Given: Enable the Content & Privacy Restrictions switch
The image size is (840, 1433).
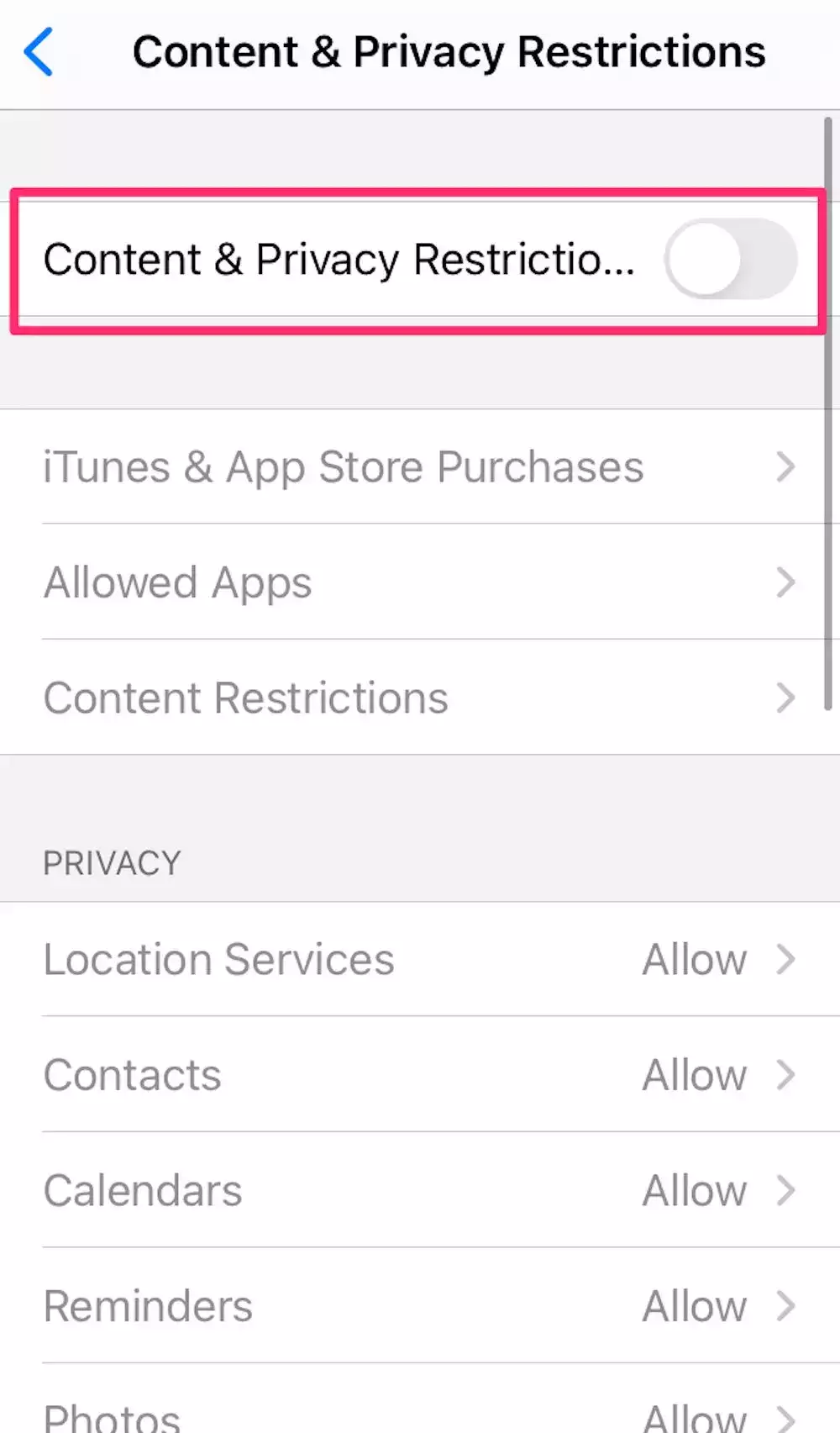Looking at the screenshot, I should (x=729, y=259).
